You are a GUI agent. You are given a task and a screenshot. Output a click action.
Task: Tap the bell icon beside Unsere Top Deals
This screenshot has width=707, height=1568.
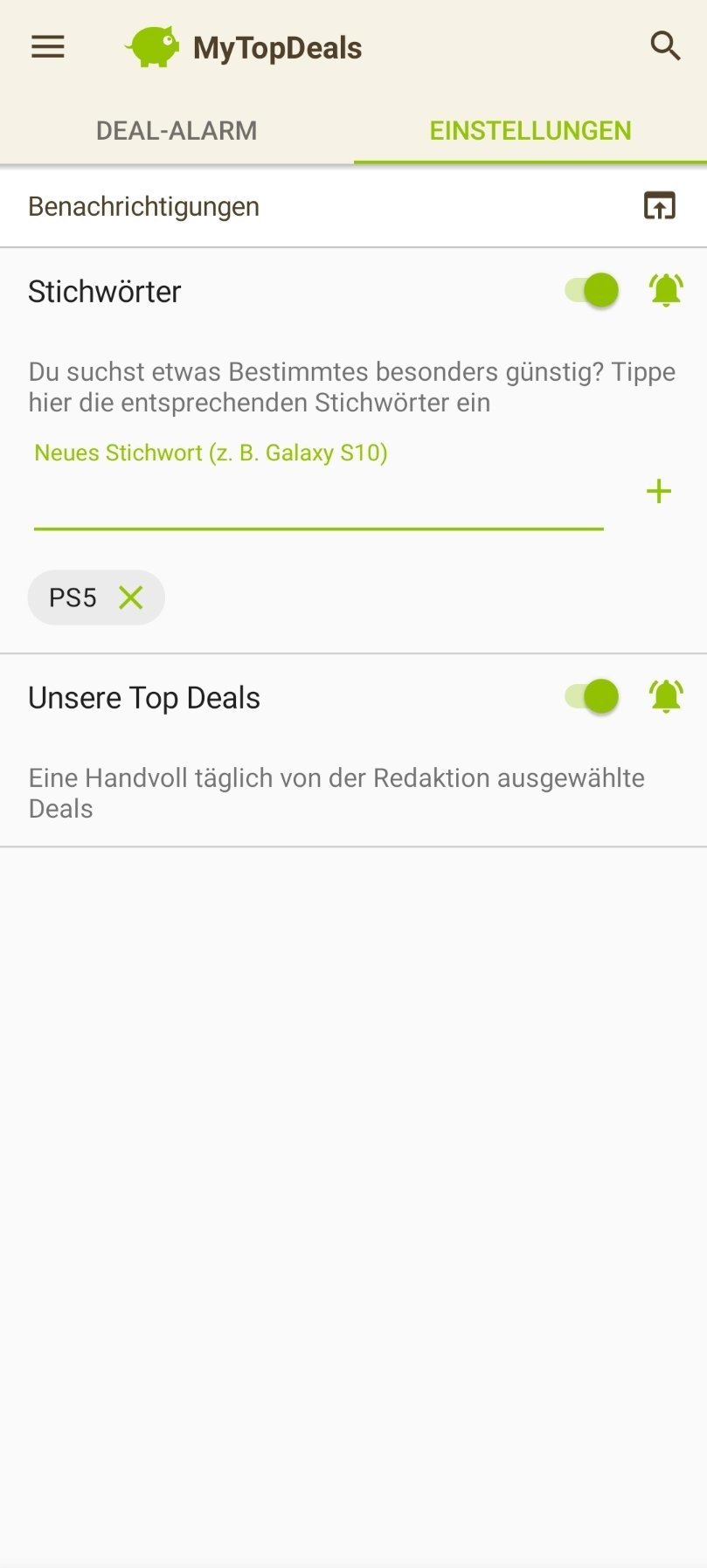point(666,696)
